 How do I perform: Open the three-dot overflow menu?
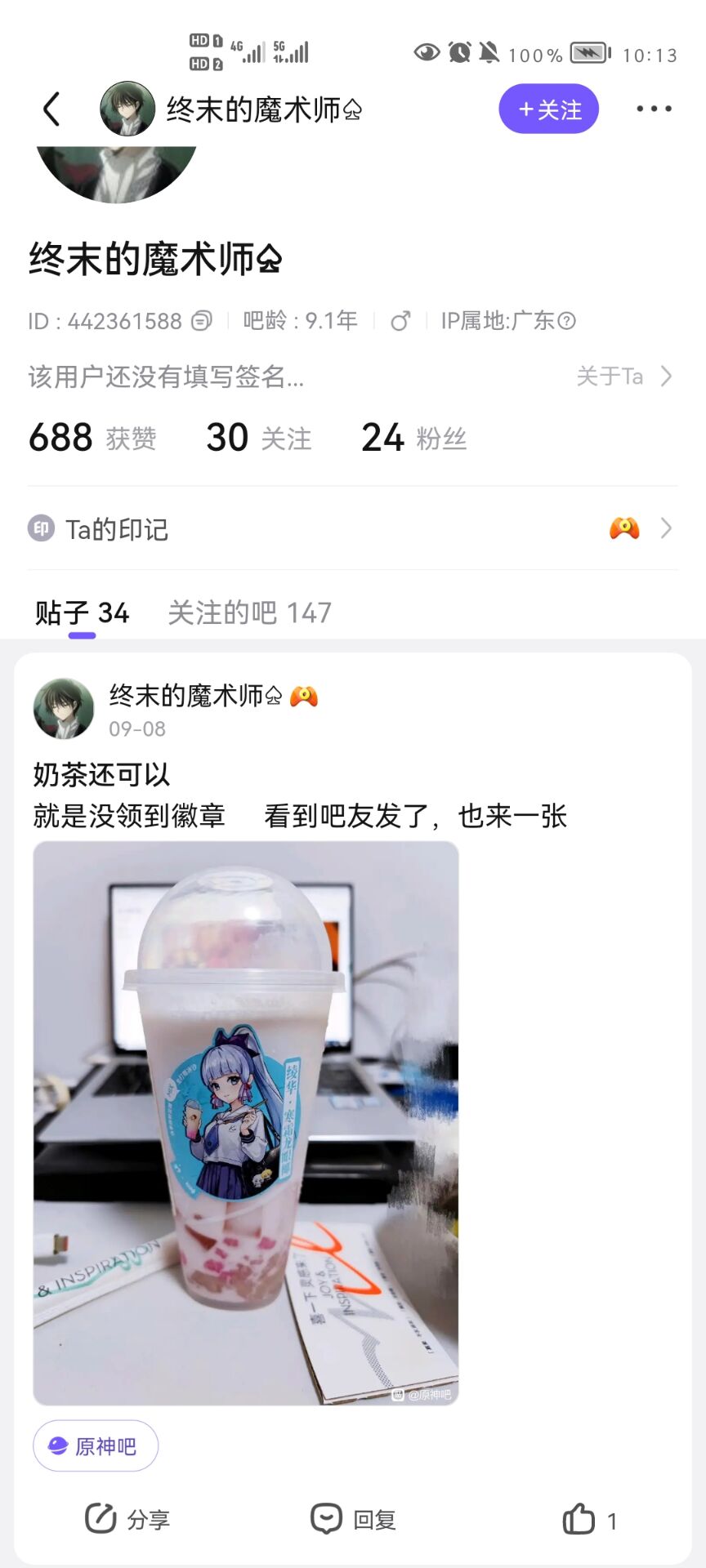tap(654, 109)
